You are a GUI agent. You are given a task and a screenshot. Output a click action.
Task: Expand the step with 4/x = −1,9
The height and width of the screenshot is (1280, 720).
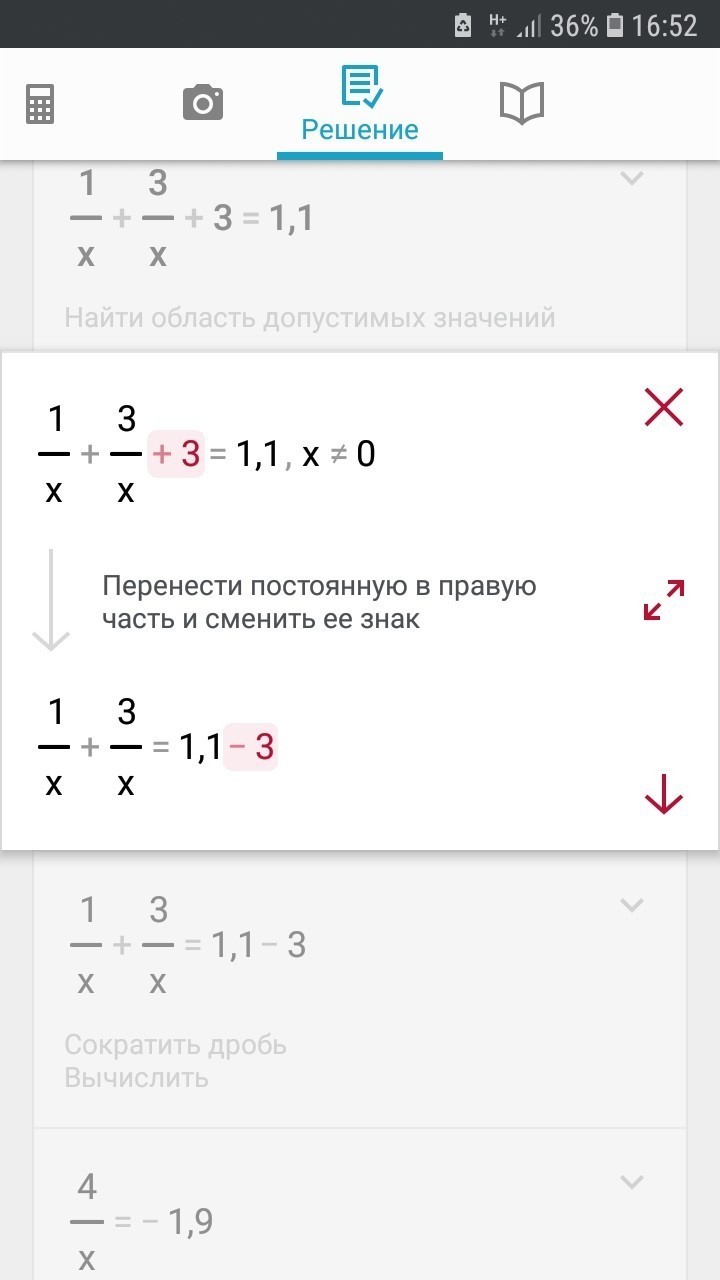(x=631, y=1182)
